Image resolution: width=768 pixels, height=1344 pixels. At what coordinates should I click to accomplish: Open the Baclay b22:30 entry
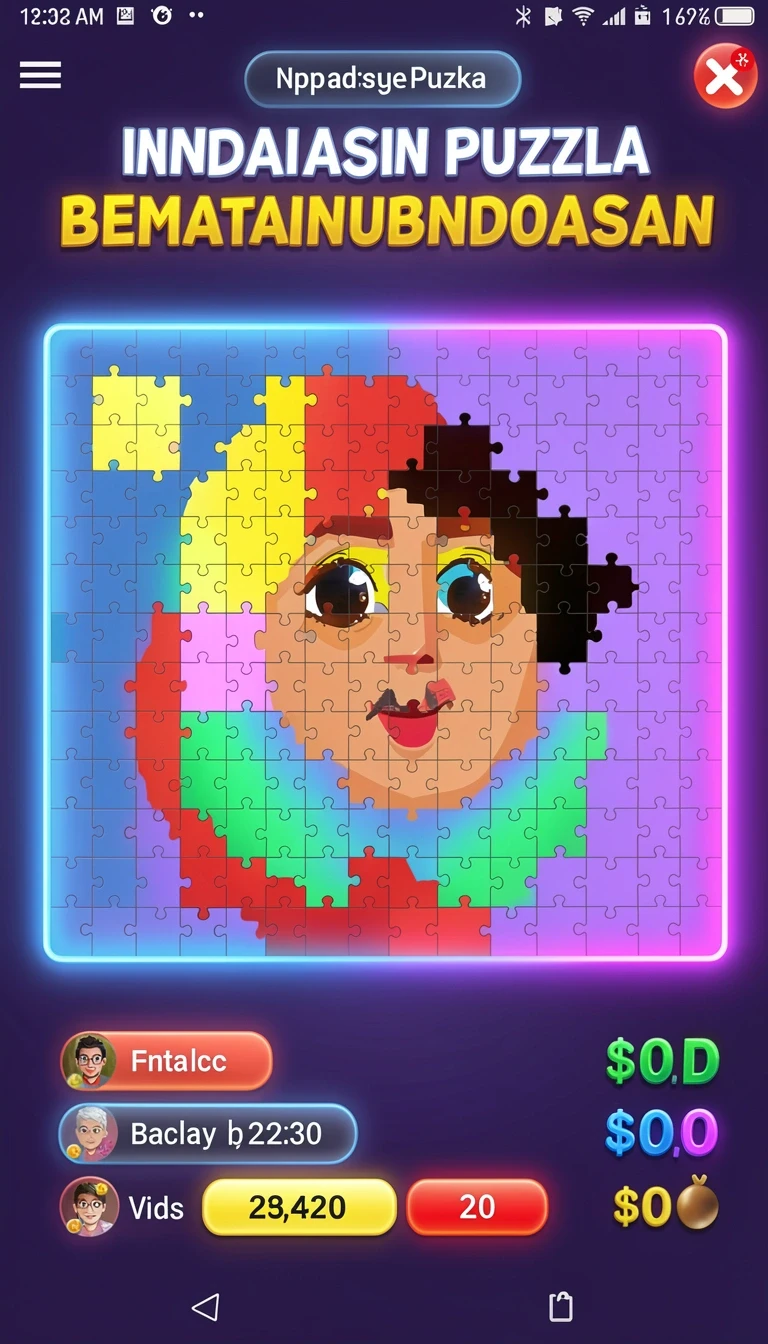(208, 1133)
